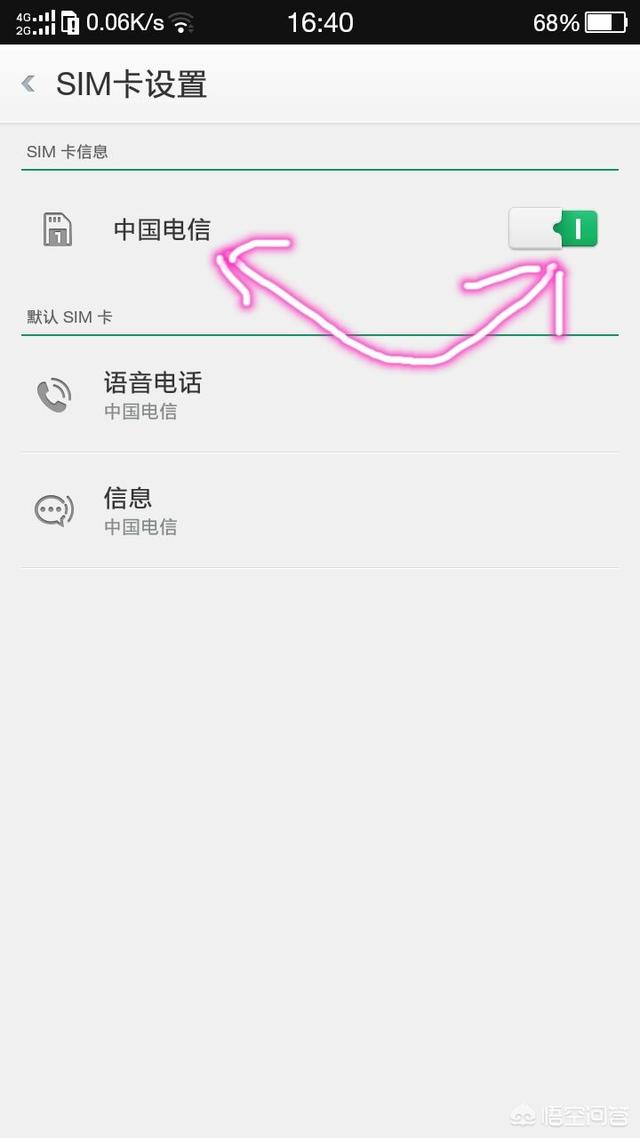
Task: Go back from SIM卡设置
Action: pyautogui.click(x=29, y=84)
